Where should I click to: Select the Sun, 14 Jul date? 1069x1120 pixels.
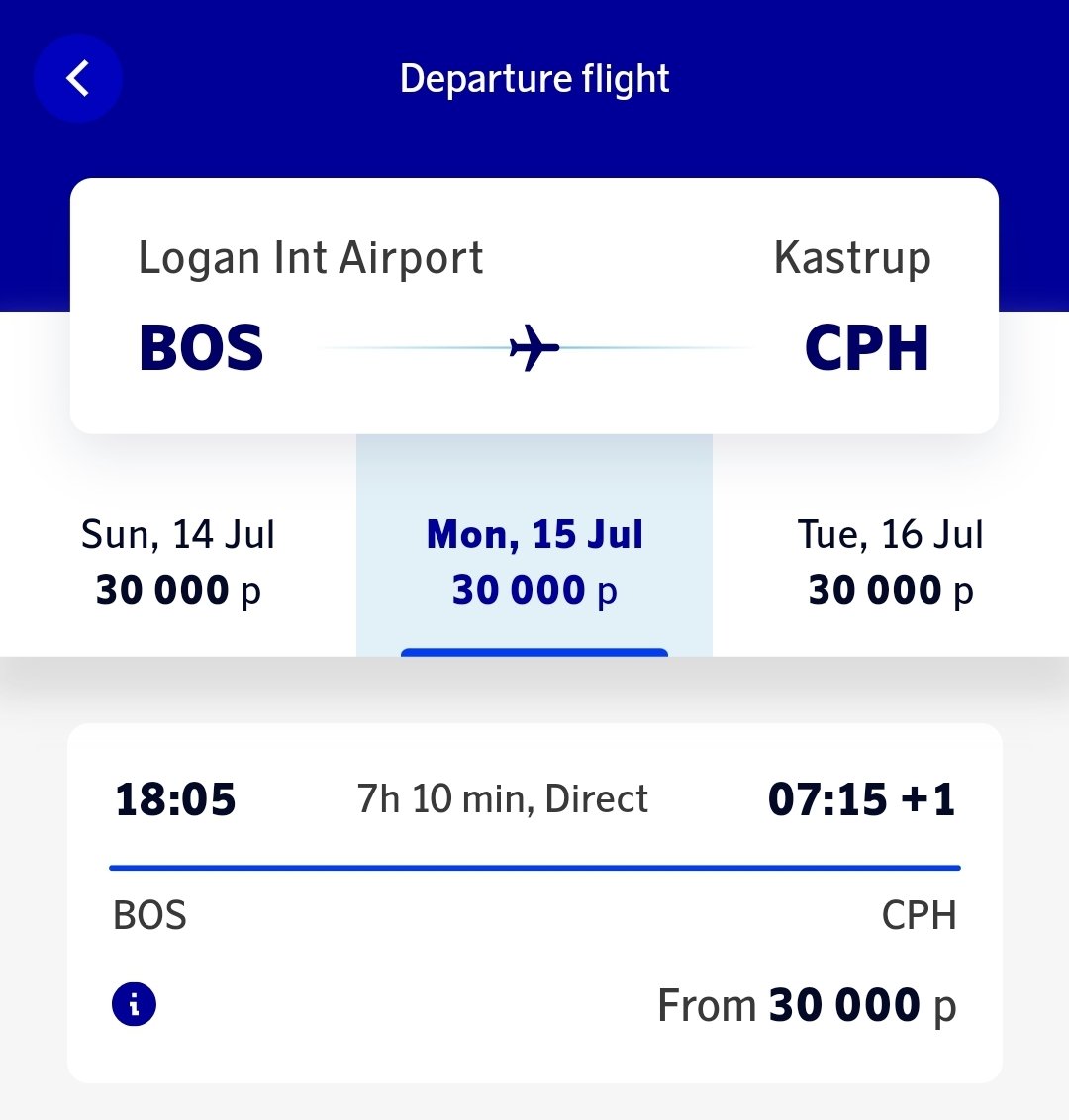(x=178, y=561)
